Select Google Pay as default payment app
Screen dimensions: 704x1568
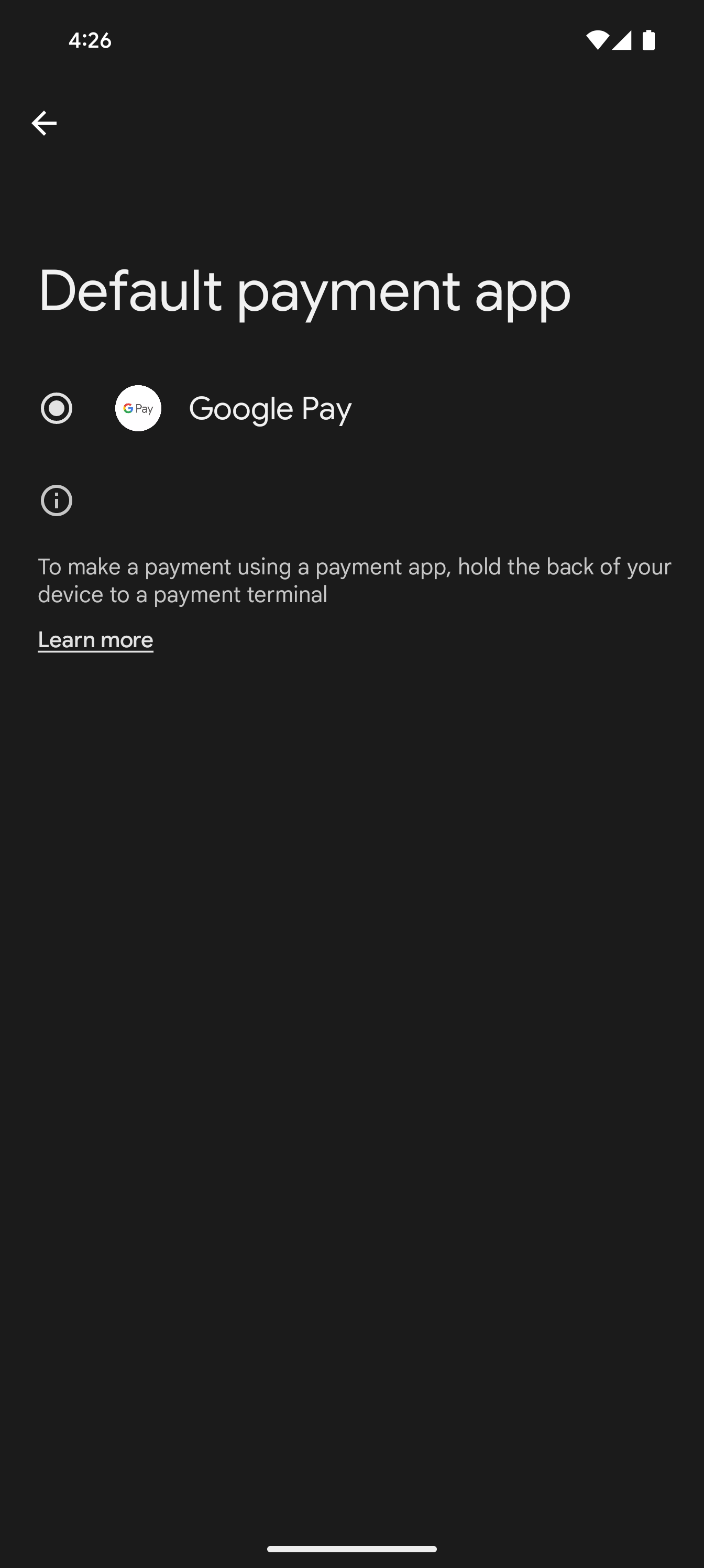point(57,408)
